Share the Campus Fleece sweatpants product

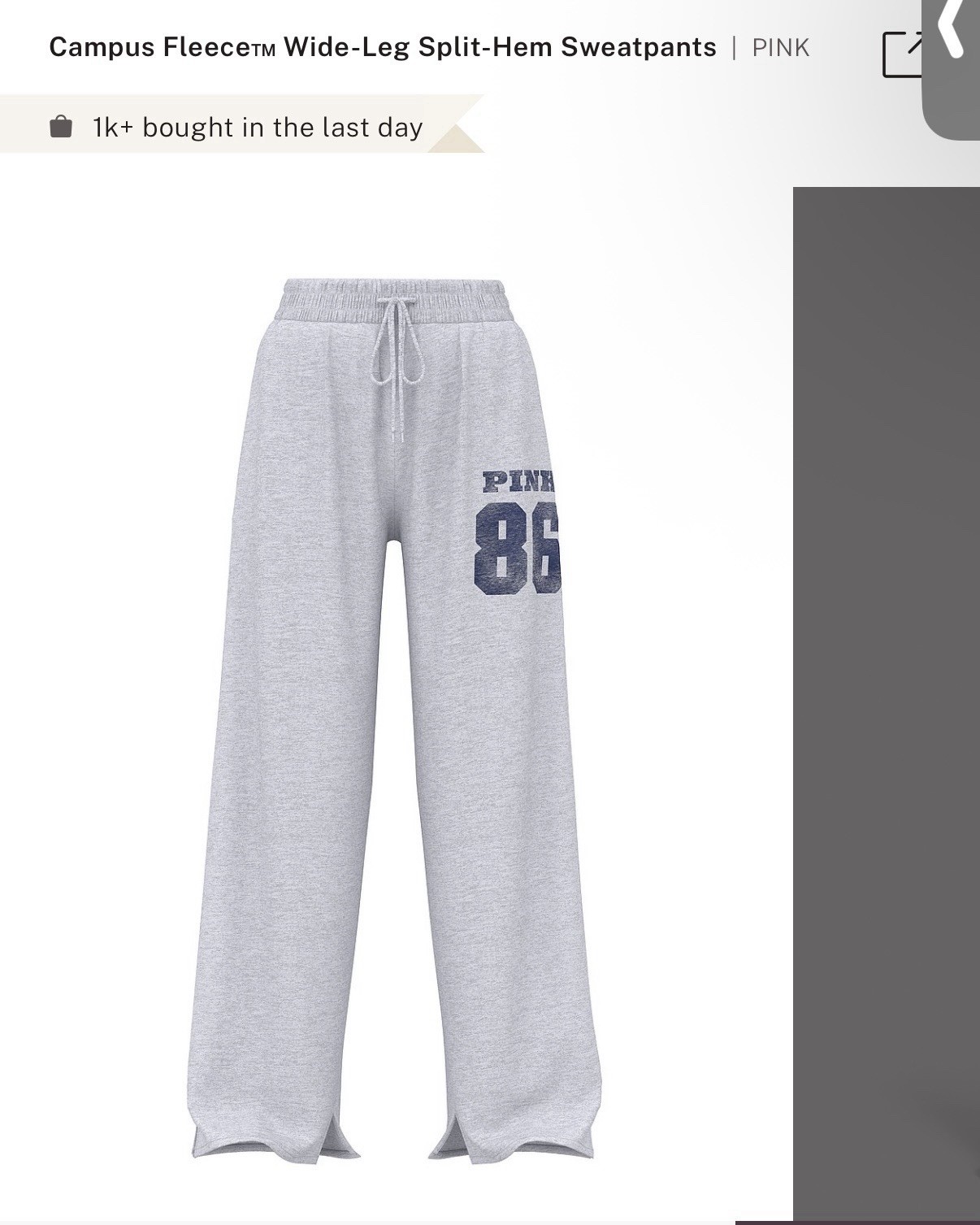903,54
